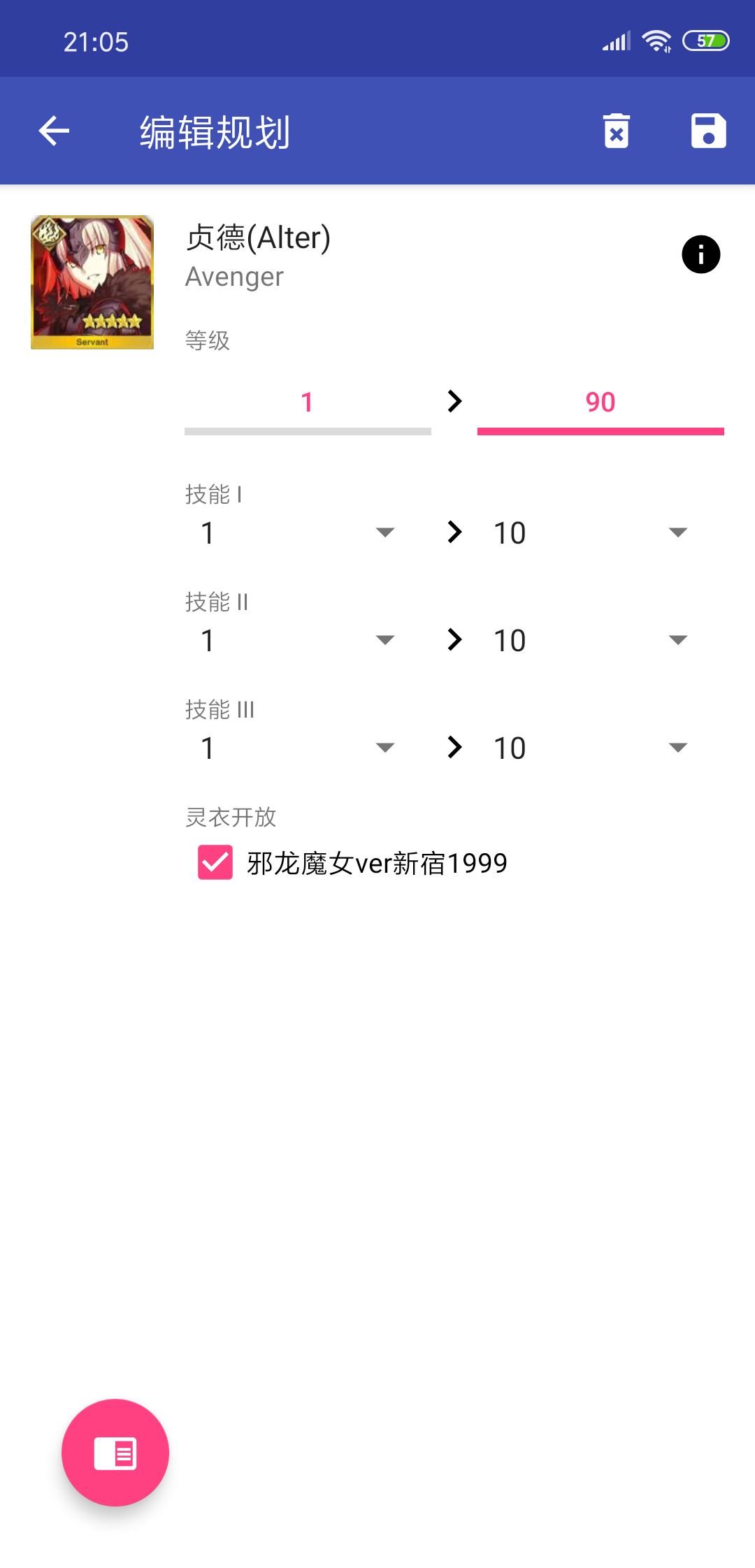Open 技能 II starting level dropdown
The width and height of the screenshot is (755, 1568).
(x=299, y=640)
